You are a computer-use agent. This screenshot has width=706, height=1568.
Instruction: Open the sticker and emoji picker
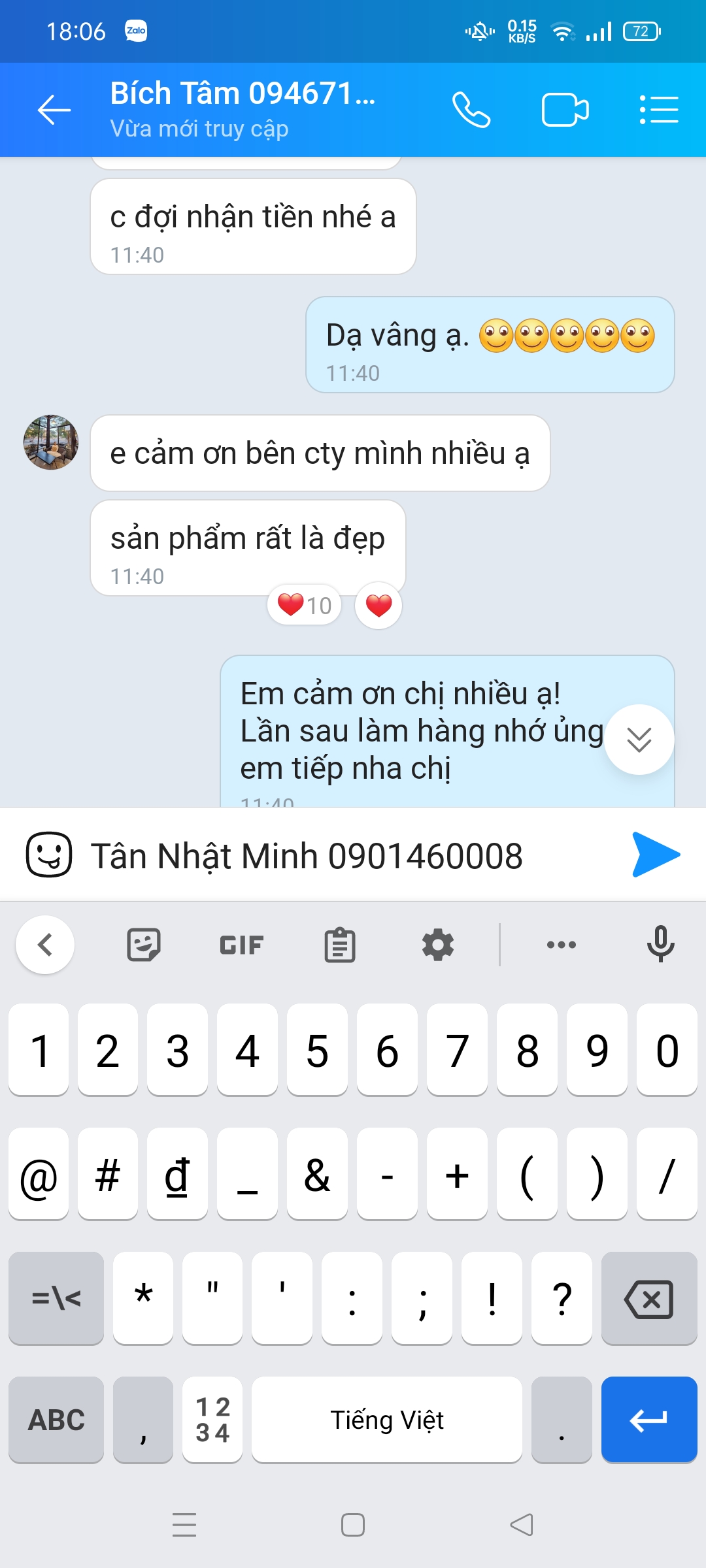[48, 855]
